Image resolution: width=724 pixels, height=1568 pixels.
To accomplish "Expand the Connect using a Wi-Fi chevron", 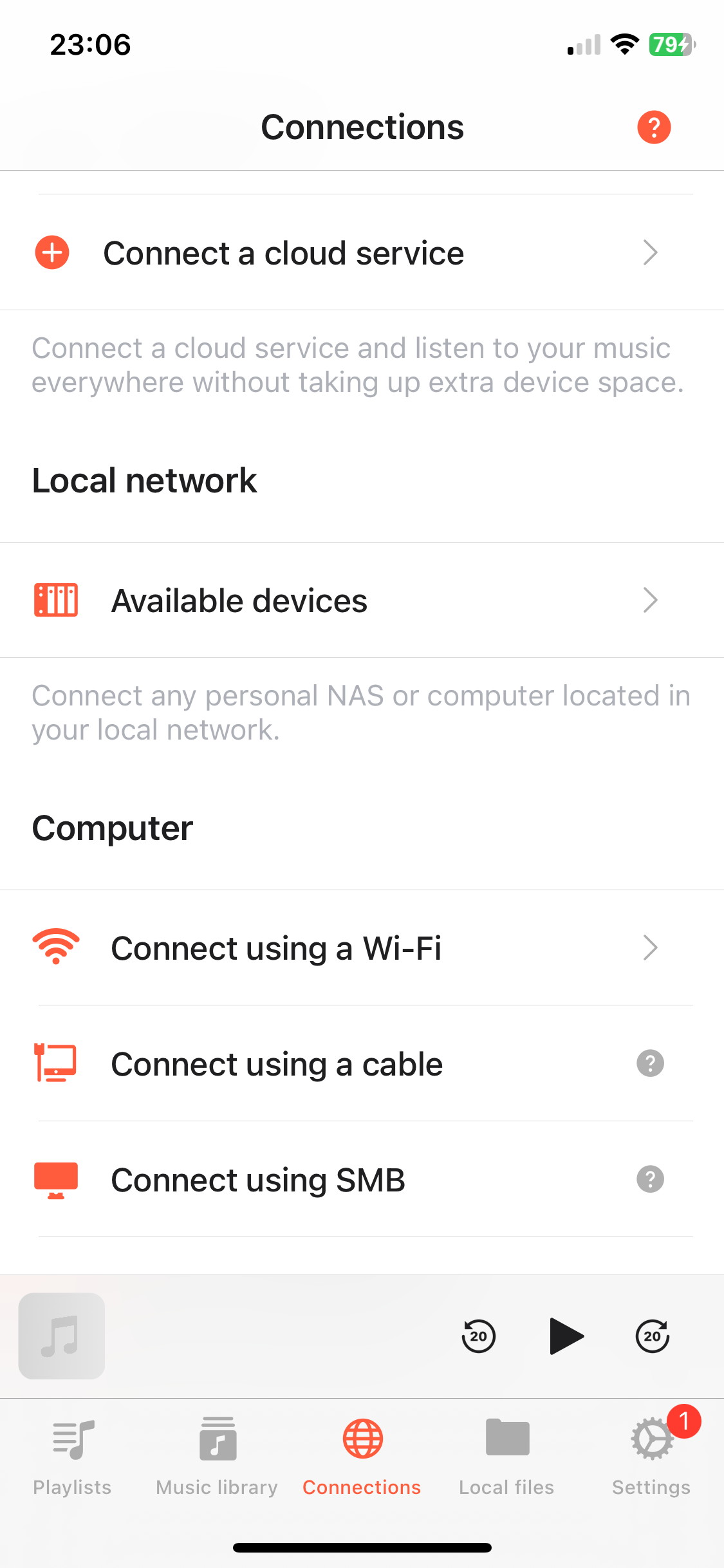I will [x=650, y=947].
